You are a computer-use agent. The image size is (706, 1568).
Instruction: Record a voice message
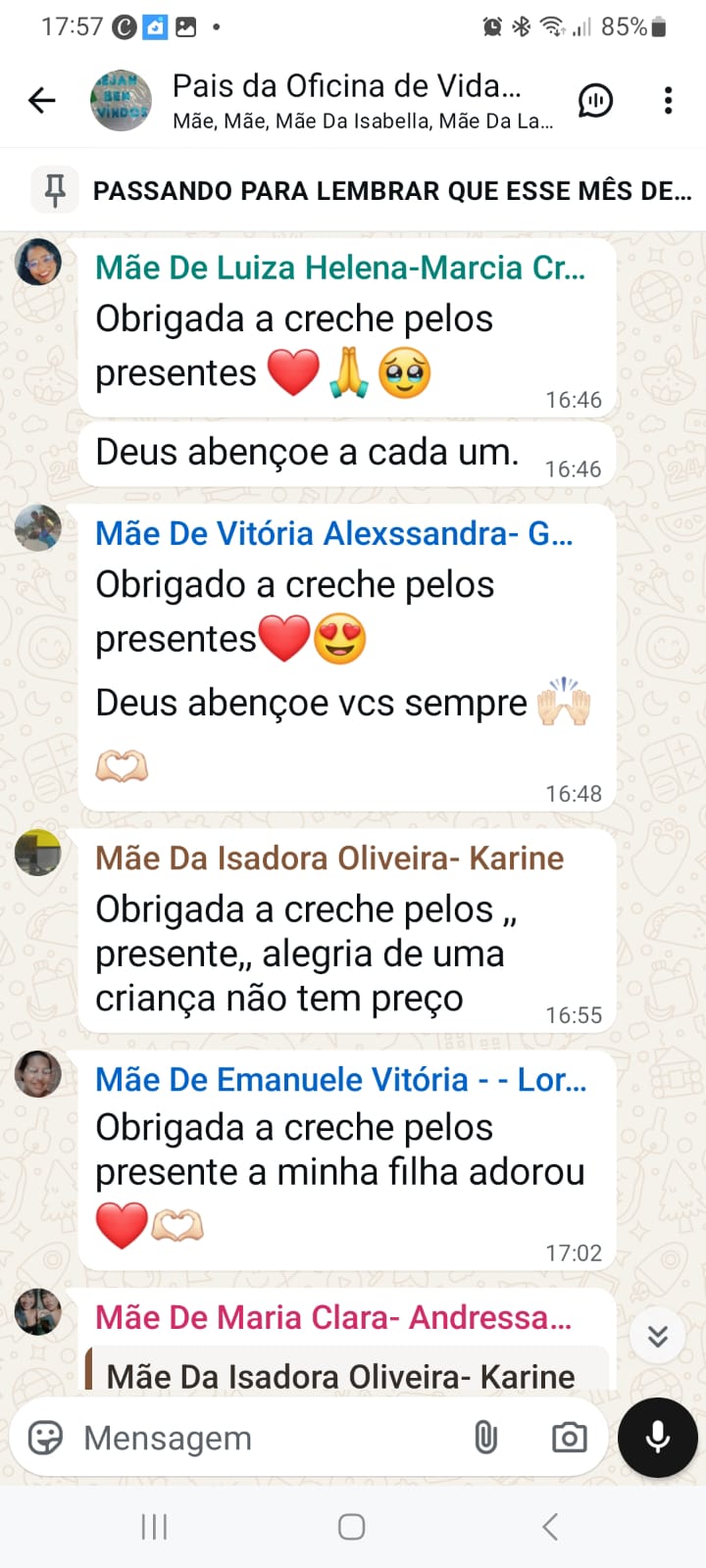coord(658,1437)
